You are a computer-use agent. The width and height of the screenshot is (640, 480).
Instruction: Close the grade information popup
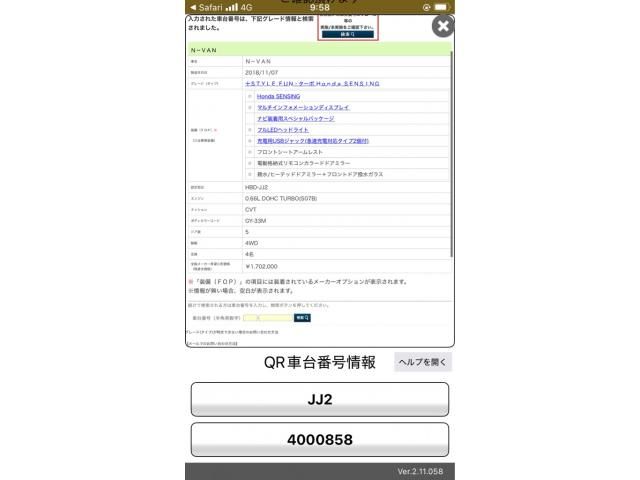tap(441, 26)
